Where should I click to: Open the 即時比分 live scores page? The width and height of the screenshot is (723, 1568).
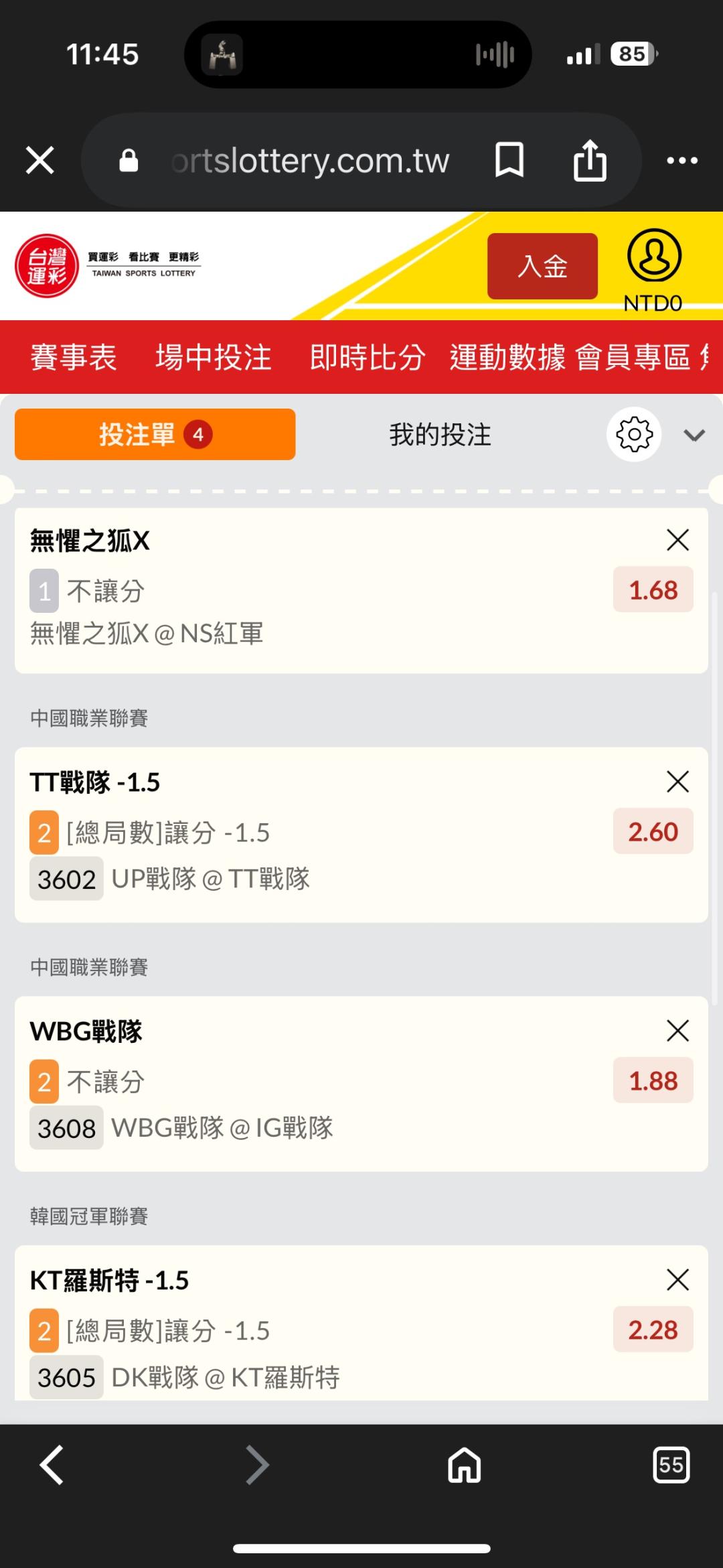tap(368, 357)
